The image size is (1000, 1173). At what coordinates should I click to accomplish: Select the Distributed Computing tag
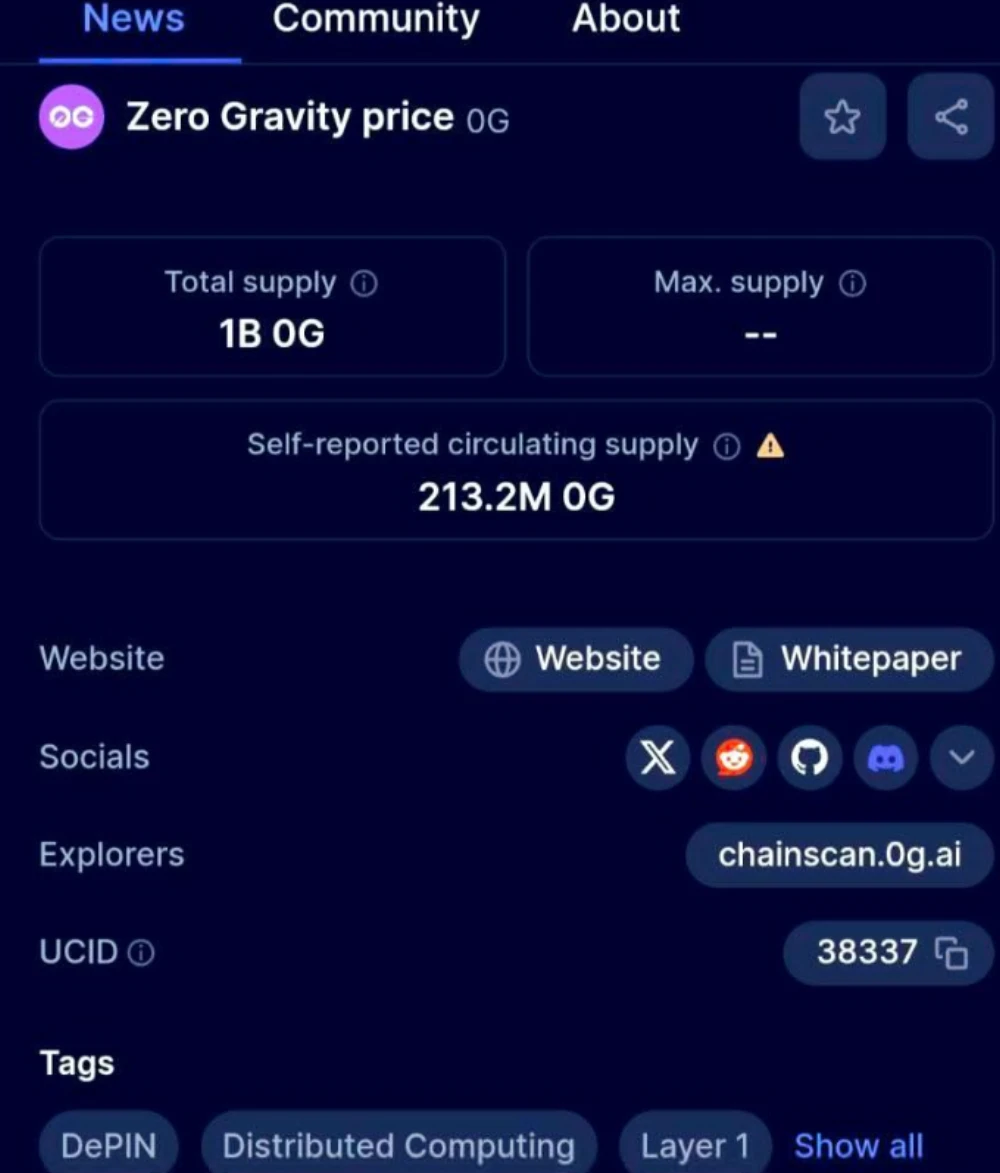[x=398, y=1145]
